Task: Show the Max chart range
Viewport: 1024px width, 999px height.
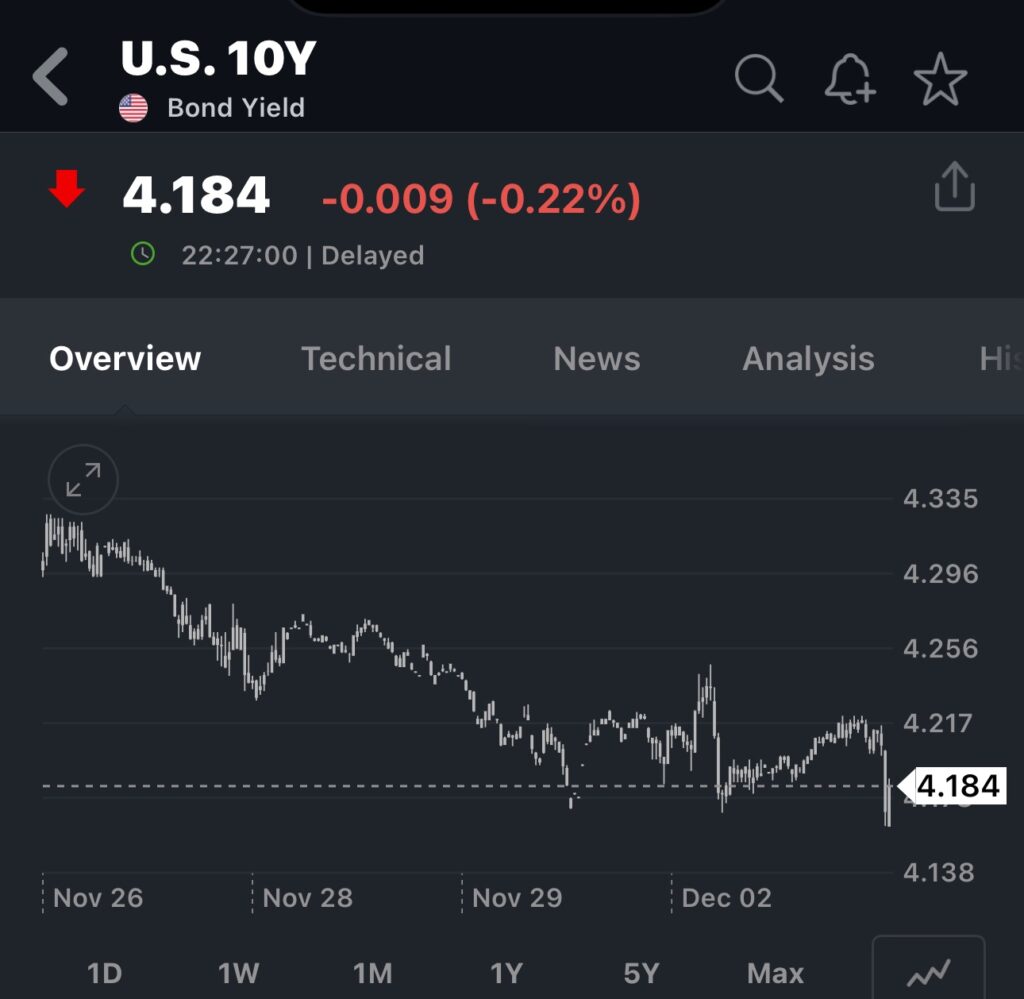Action: 775,972
